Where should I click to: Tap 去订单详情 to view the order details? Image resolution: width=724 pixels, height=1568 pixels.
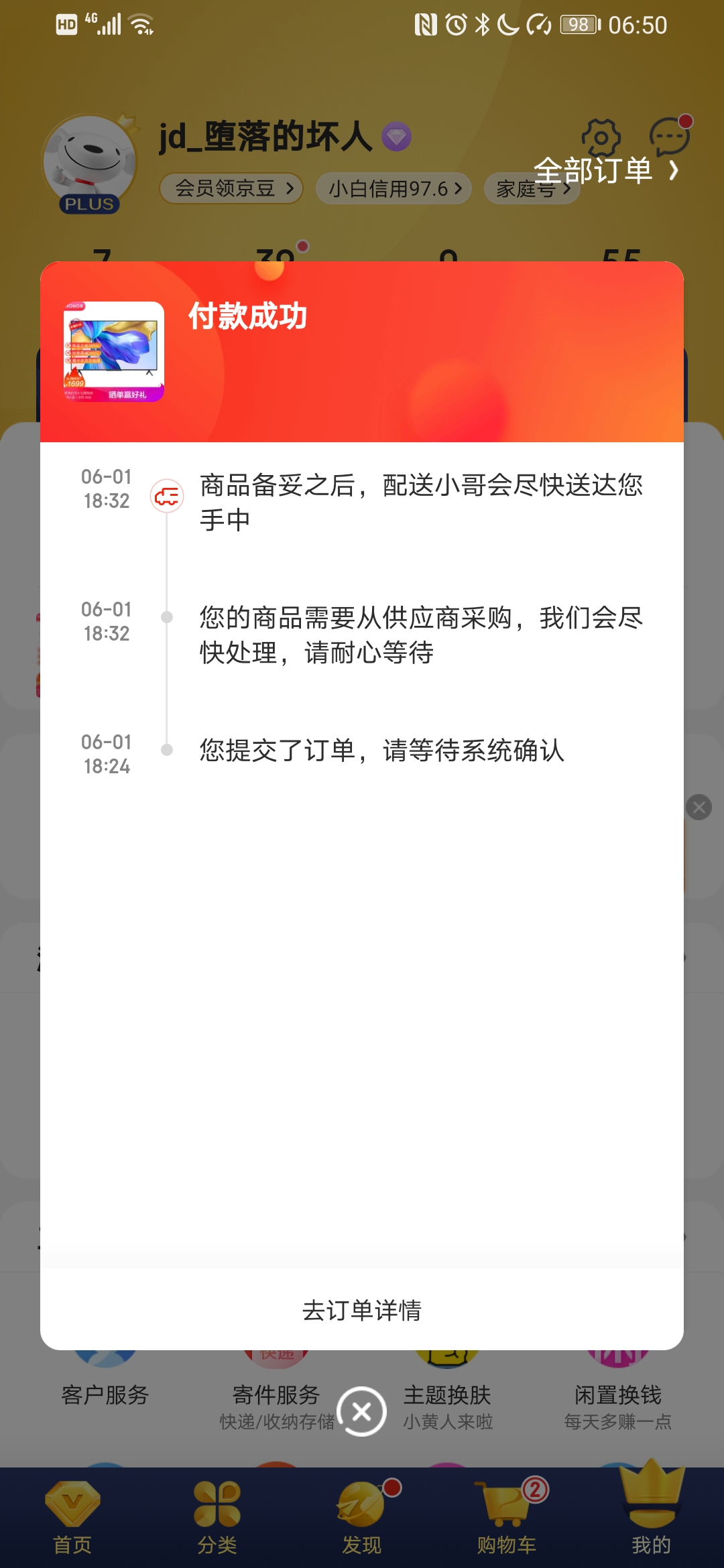tap(362, 1309)
